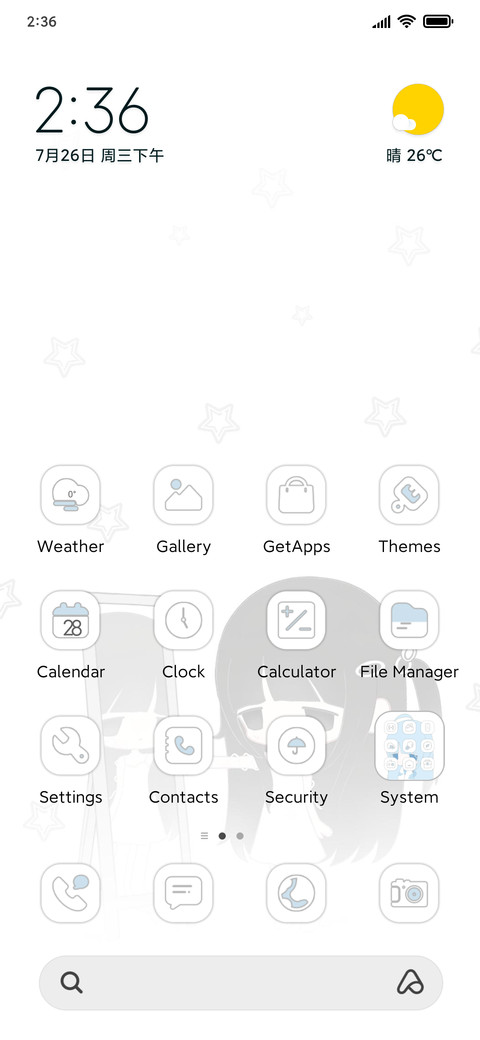This screenshot has height=1040, width=480.
Task: Open the messaging app in the dock
Action: pos(183,893)
